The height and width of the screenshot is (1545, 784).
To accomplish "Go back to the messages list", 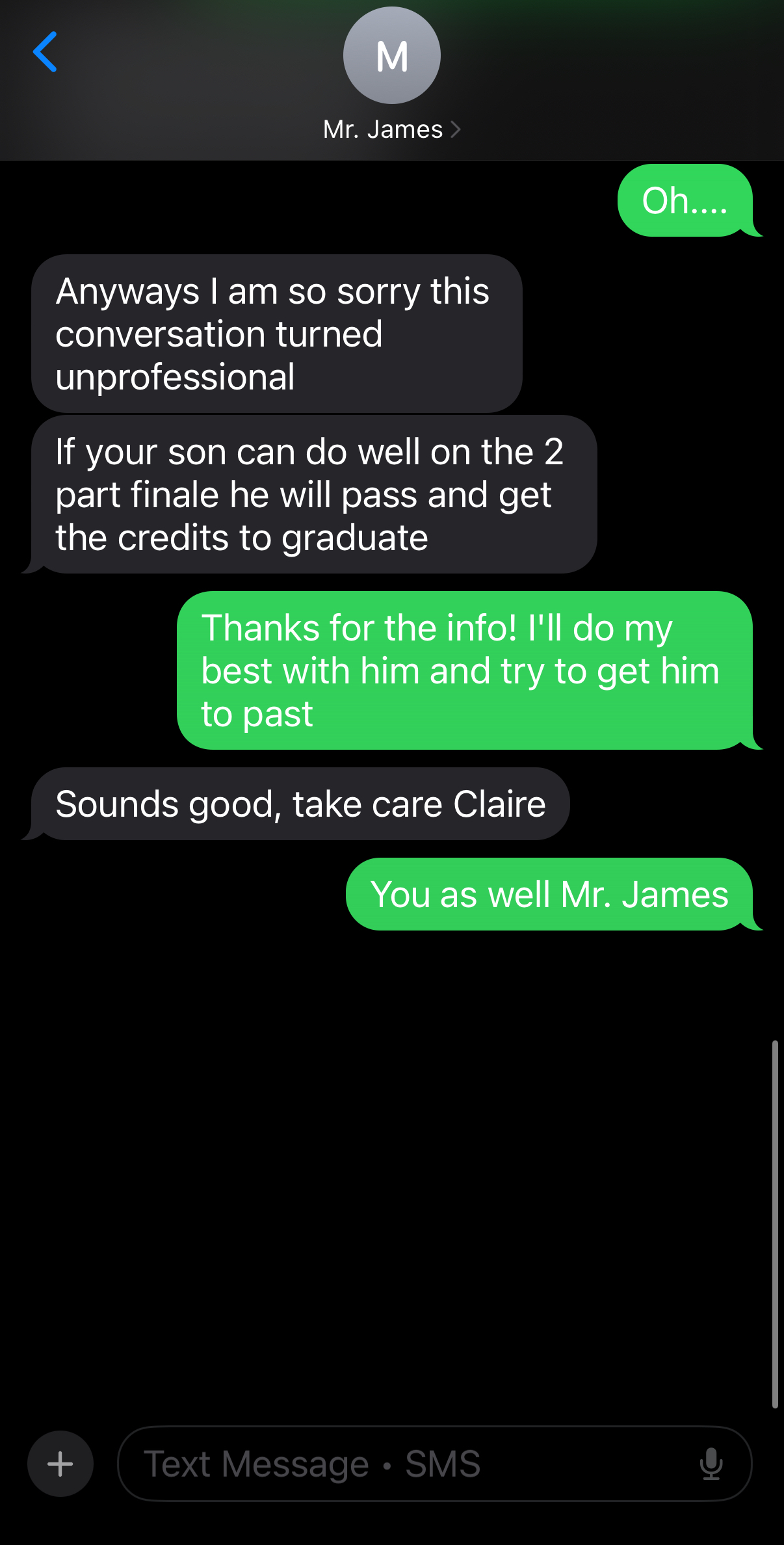I will [x=45, y=52].
